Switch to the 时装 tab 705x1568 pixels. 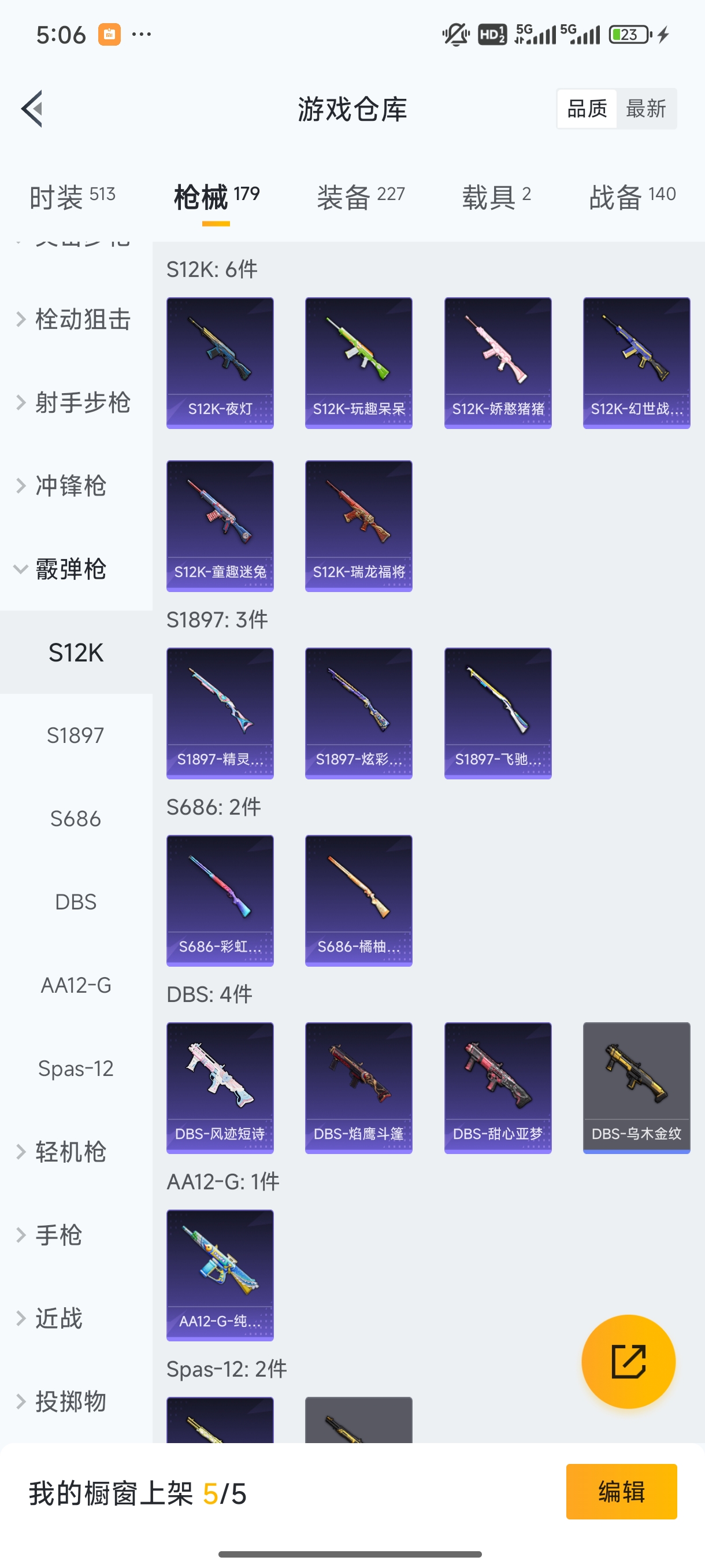(x=72, y=197)
